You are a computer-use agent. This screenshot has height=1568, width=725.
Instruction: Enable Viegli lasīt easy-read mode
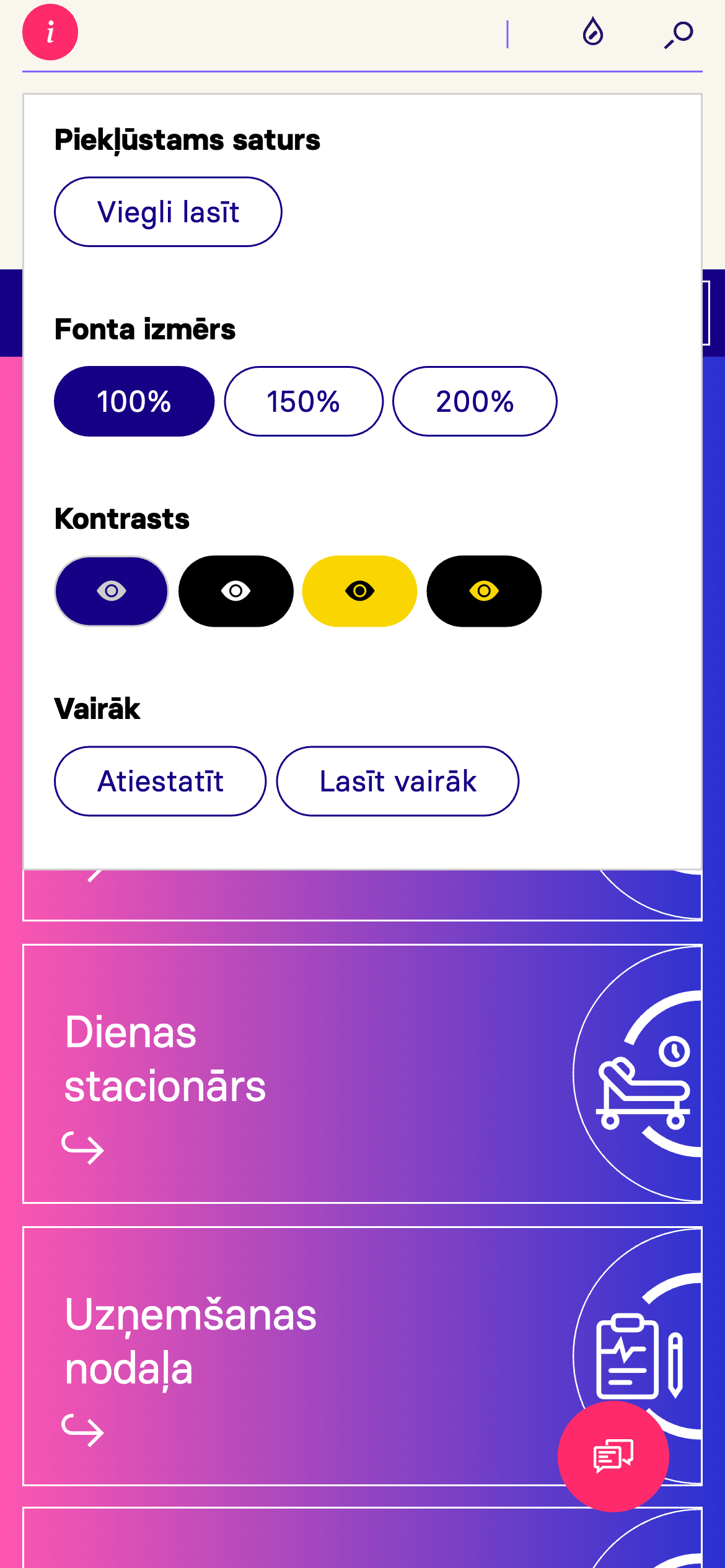pyautogui.click(x=168, y=212)
